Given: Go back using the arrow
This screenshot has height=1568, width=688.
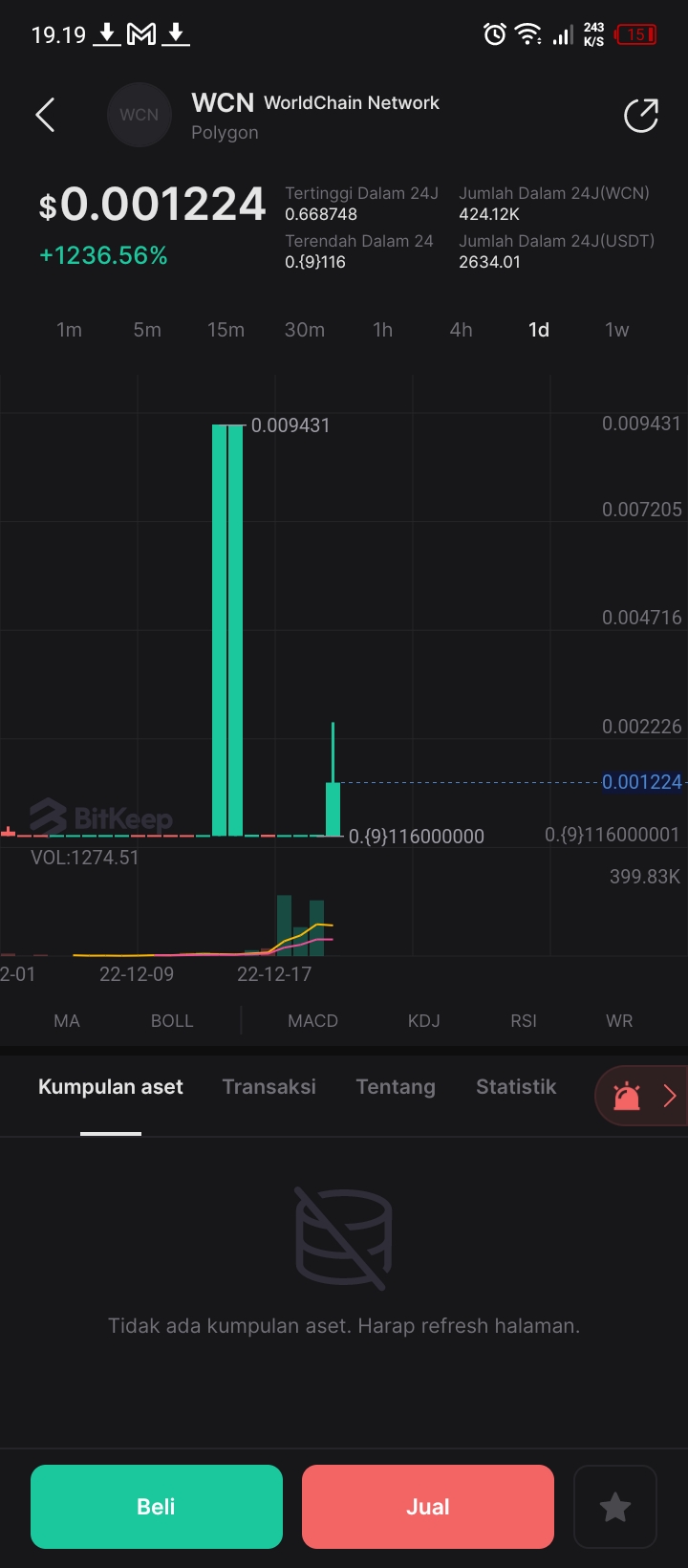Looking at the screenshot, I should (x=45, y=115).
